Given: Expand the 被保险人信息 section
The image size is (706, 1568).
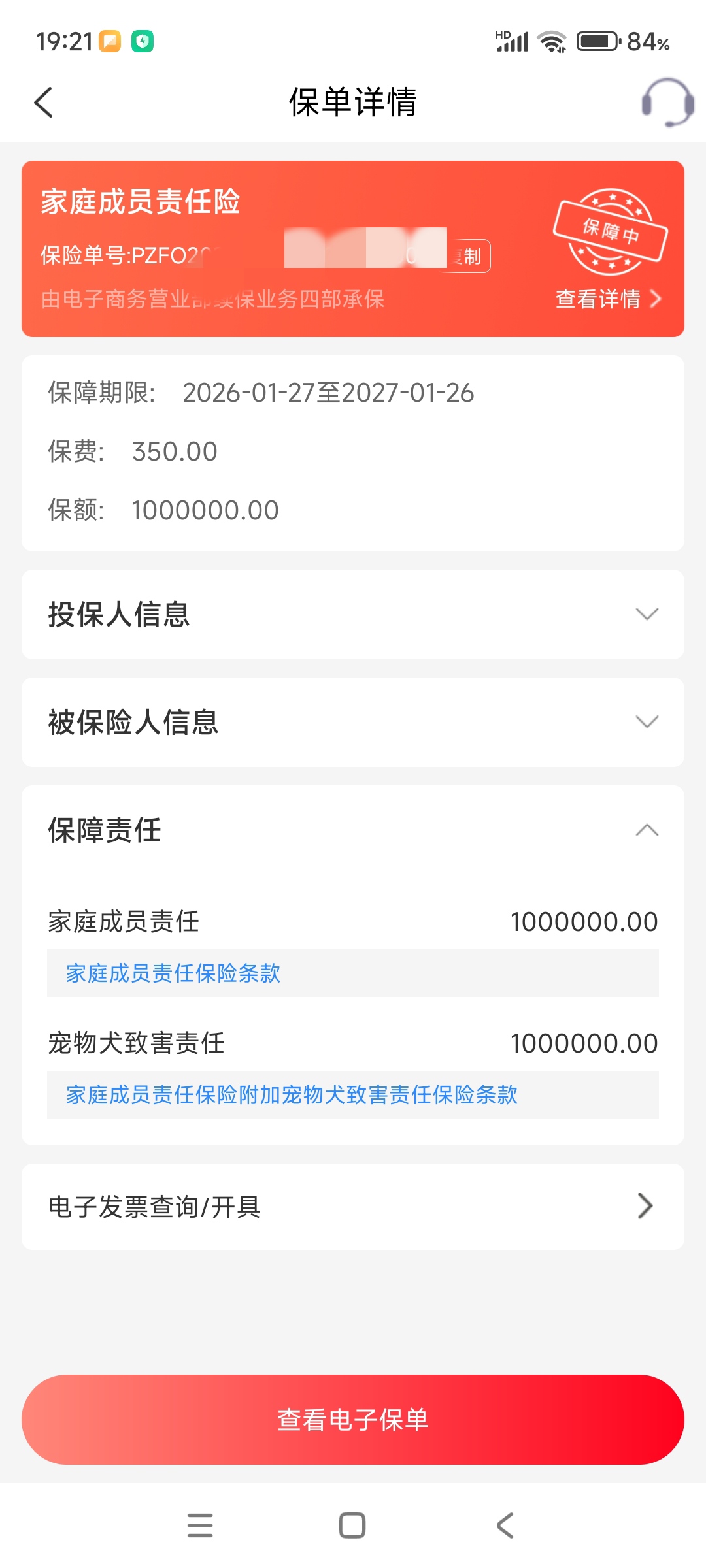Looking at the screenshot, I should (353, 722).
